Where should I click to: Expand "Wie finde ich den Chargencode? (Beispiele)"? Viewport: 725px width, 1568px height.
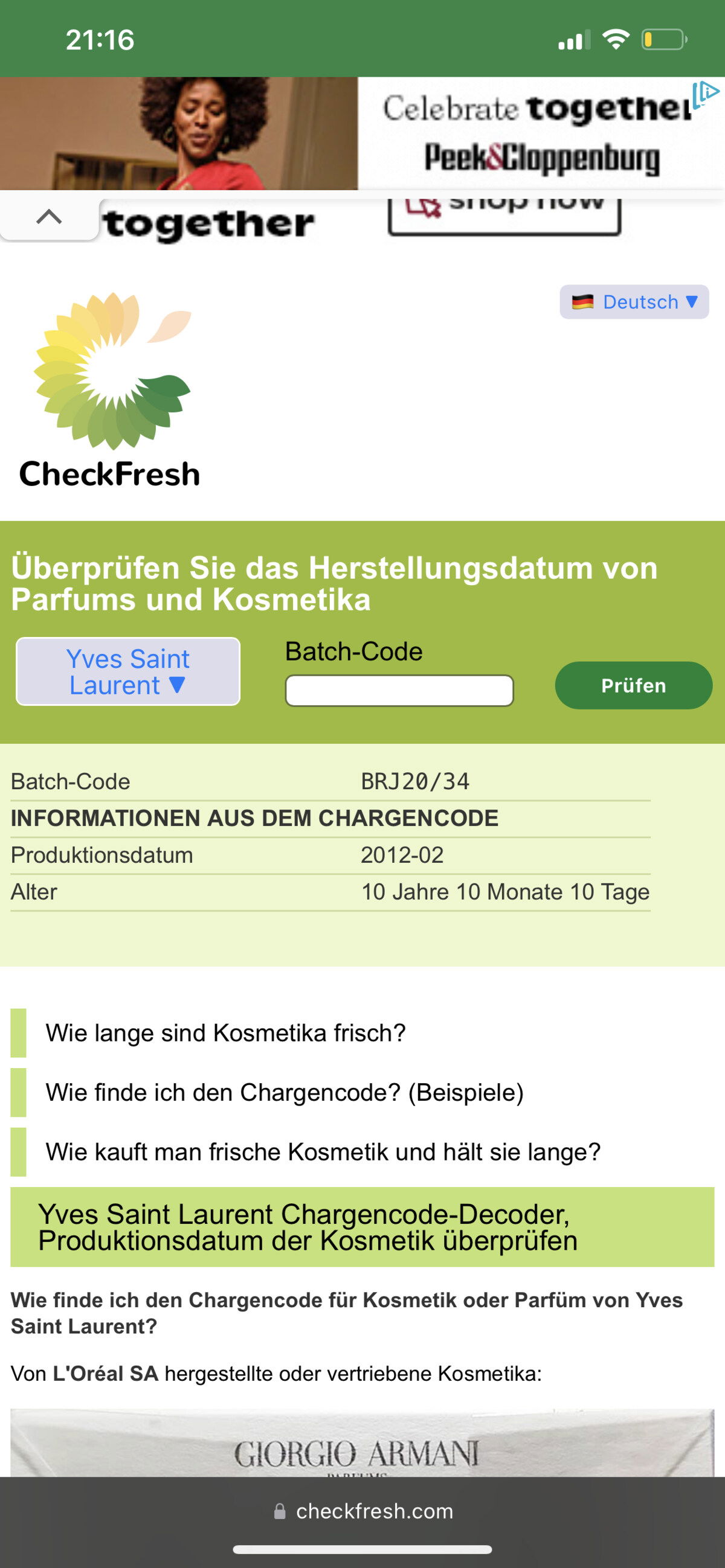coord(285,1093)
